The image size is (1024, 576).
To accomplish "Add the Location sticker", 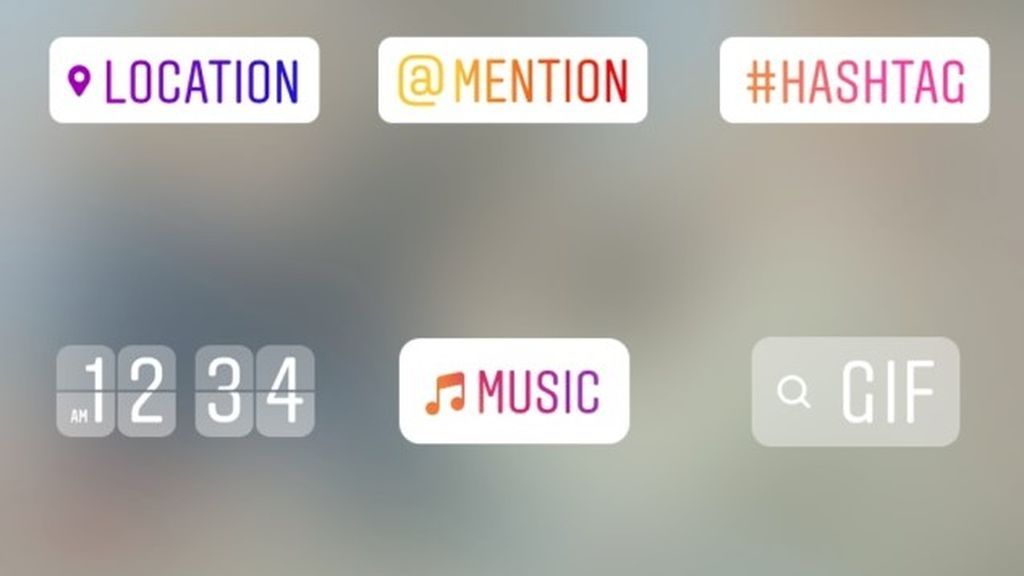I will coord(184,81).
